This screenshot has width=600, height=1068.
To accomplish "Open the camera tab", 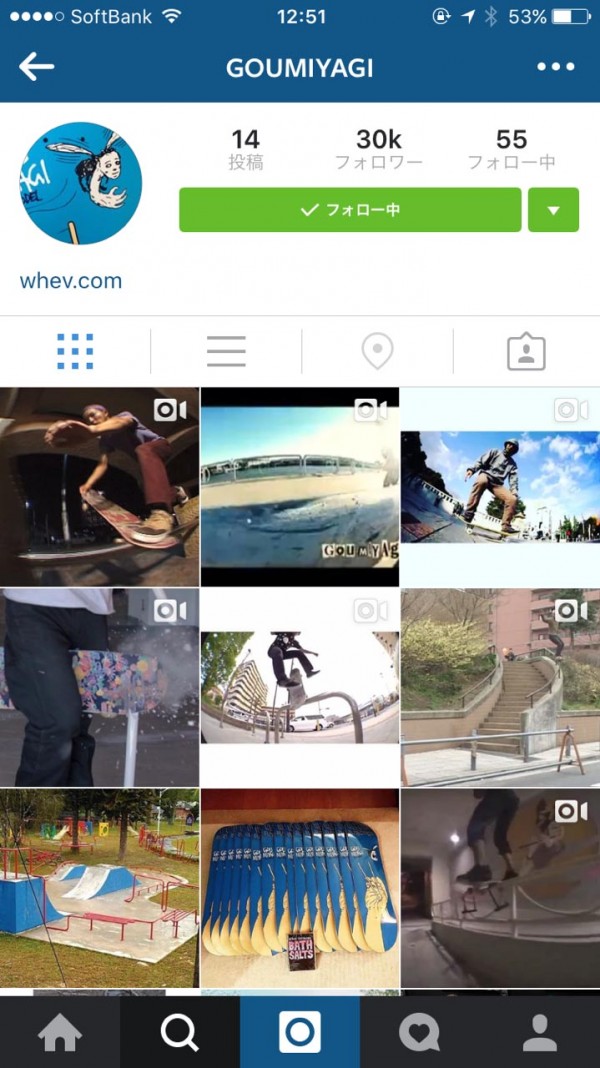I will tap(300, 1032).
